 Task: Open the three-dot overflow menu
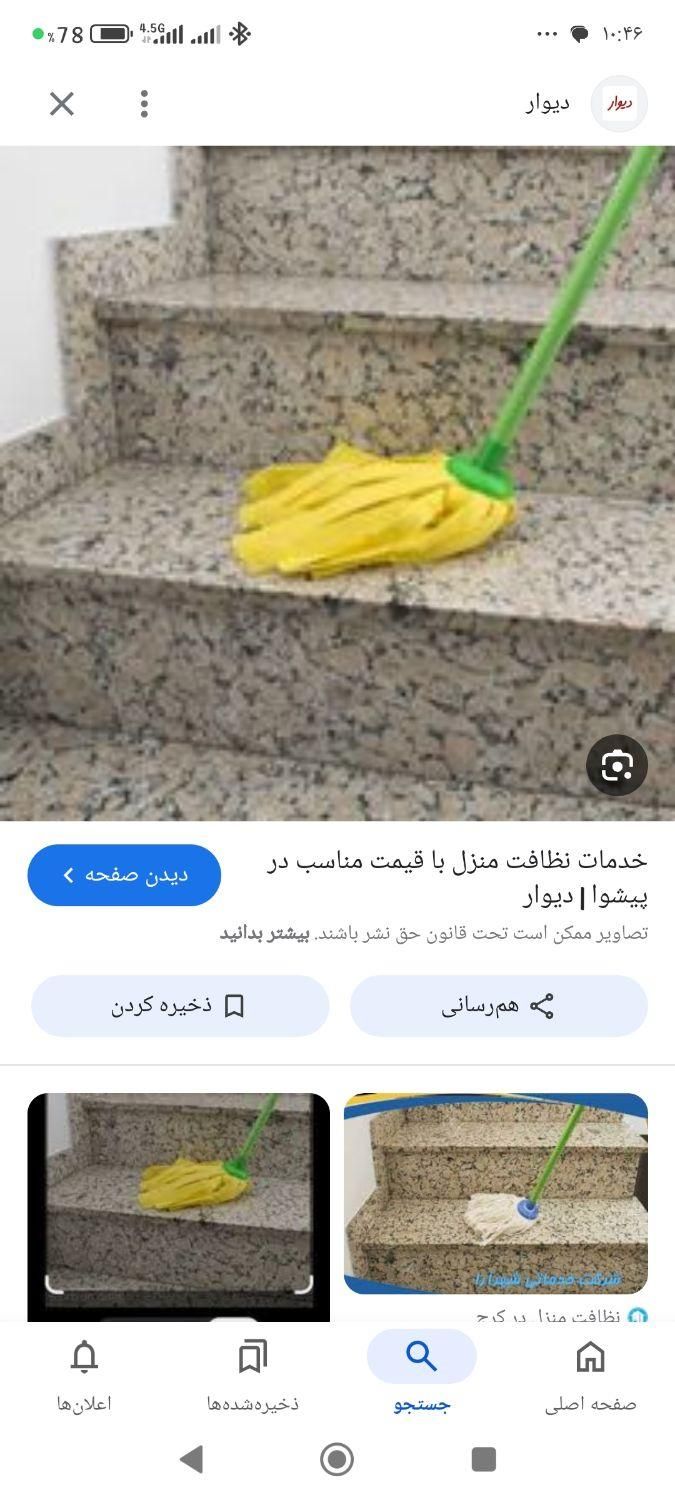144,104
